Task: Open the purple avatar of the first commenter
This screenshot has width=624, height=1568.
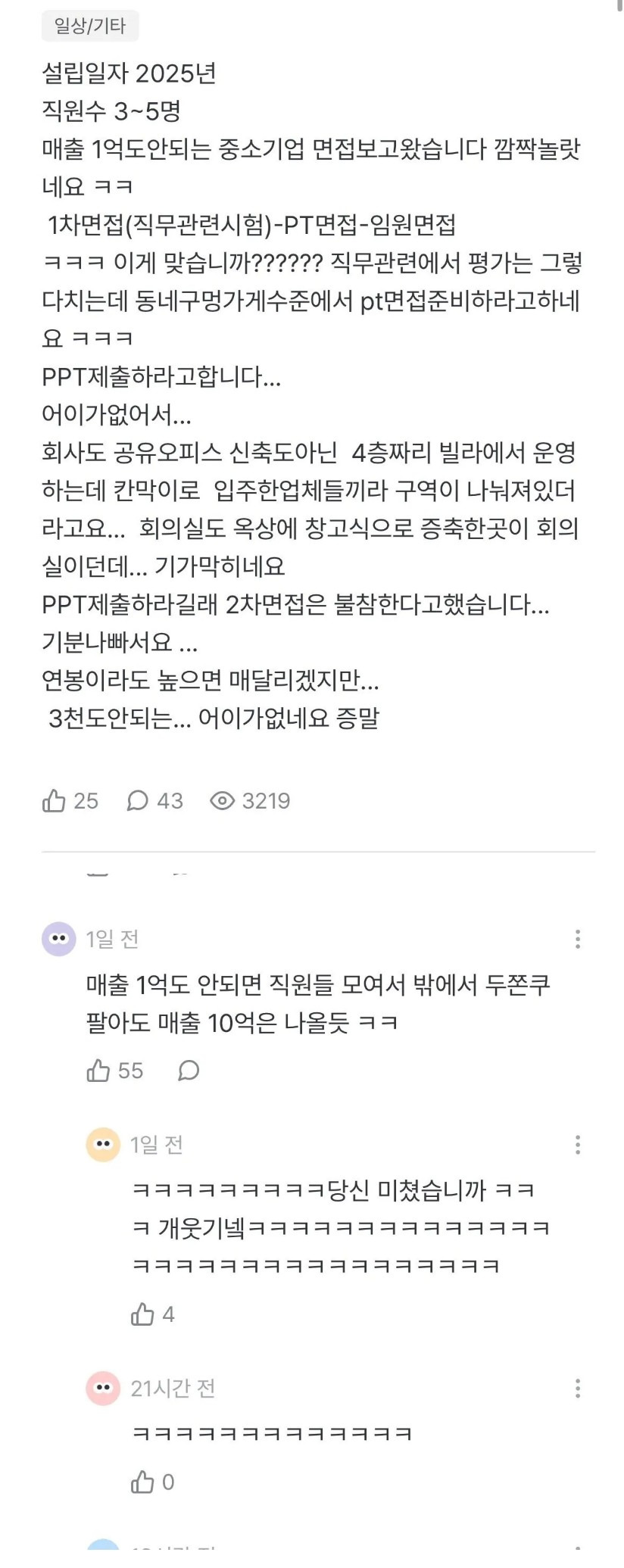Action: pos(58,939)
